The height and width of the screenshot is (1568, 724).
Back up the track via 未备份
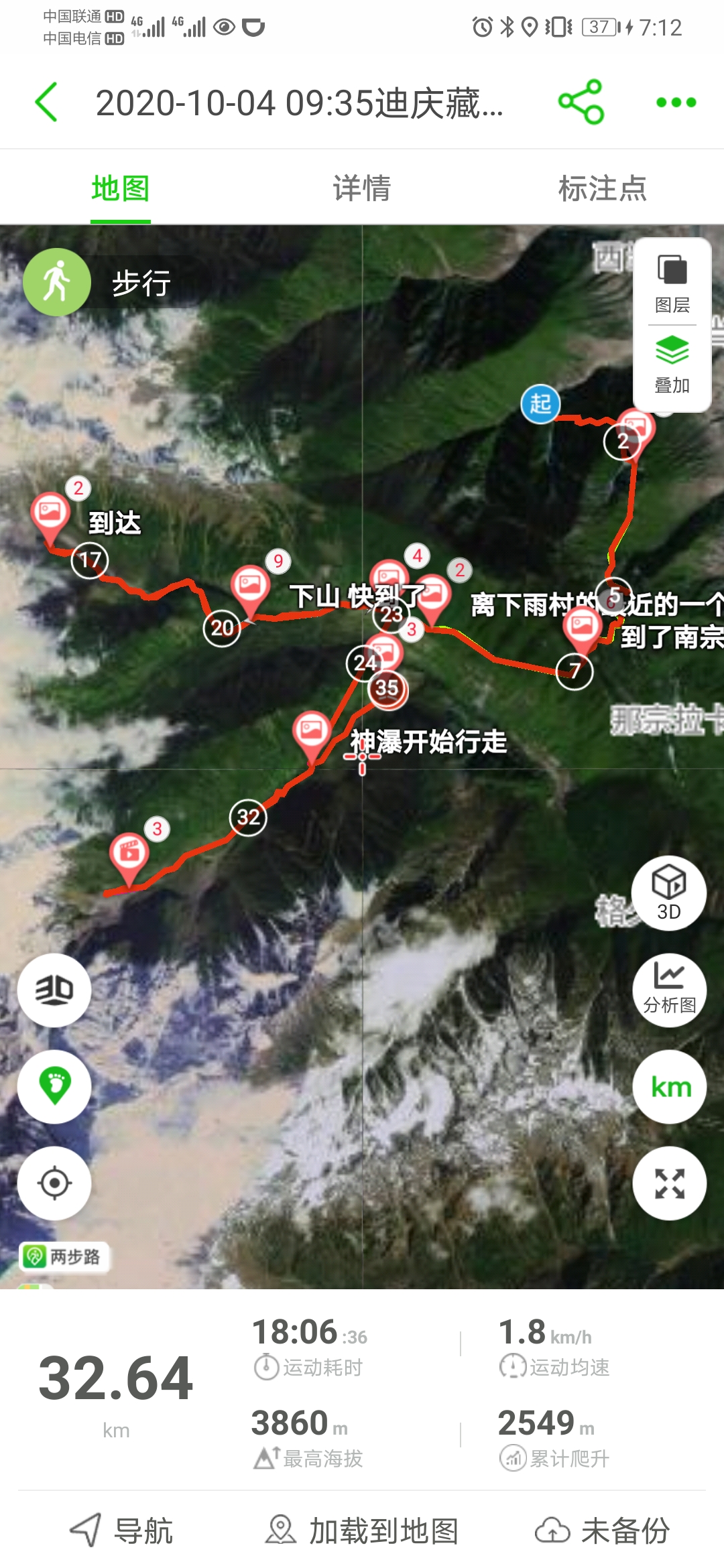[x=602, y=1530]
